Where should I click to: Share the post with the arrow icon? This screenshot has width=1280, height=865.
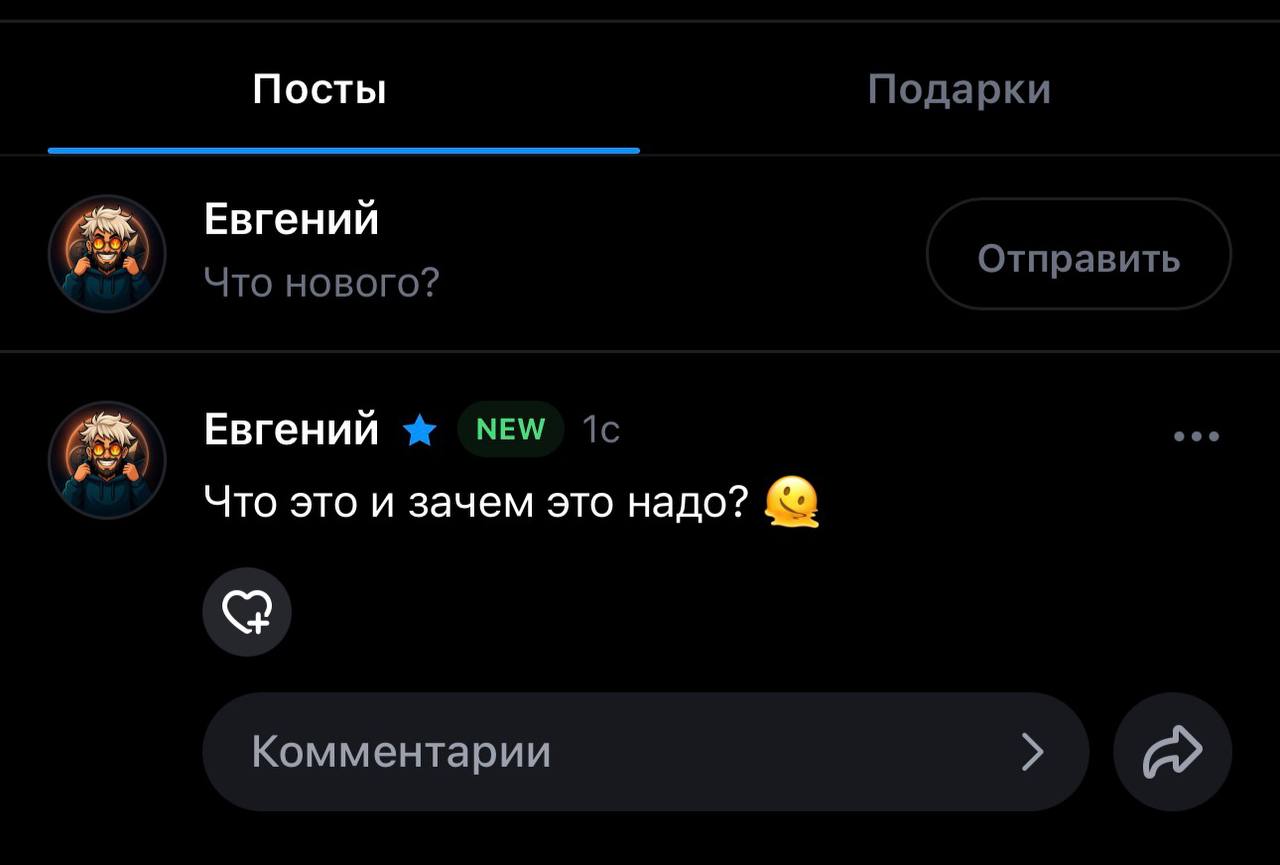1172,751
